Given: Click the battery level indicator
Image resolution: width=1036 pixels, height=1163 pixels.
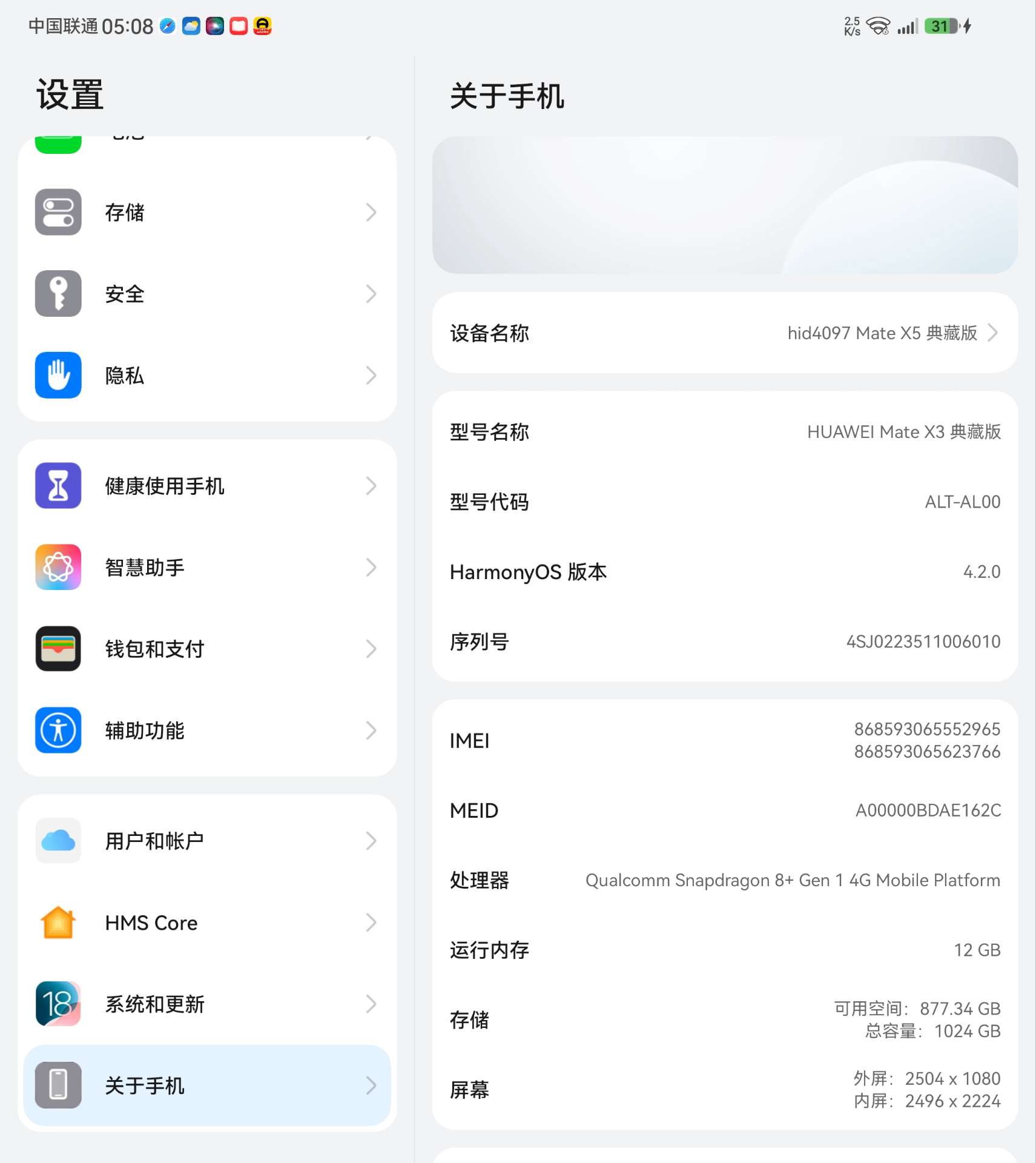Looking at the screenshot, I should 942,26.
